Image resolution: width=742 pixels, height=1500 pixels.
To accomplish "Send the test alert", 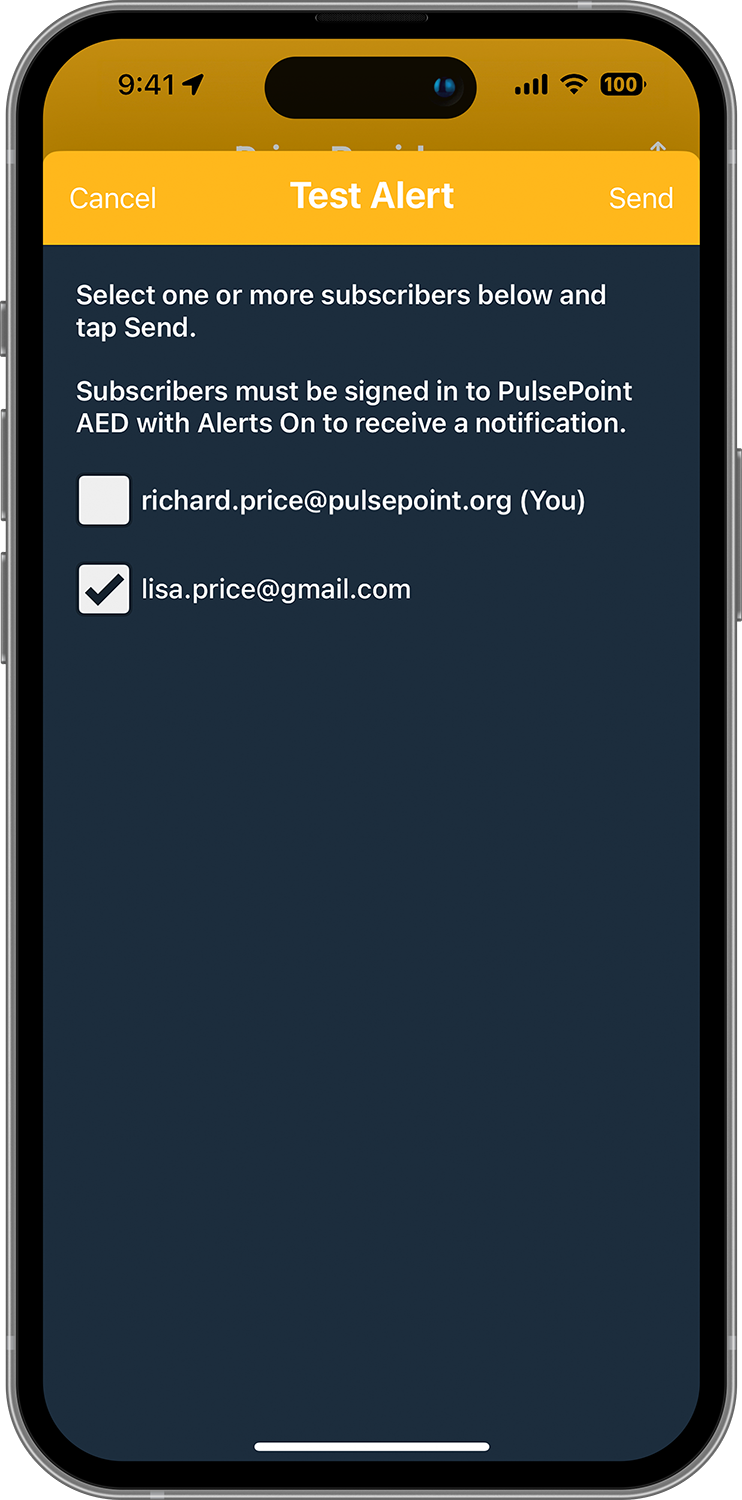I will coord(641,198).
